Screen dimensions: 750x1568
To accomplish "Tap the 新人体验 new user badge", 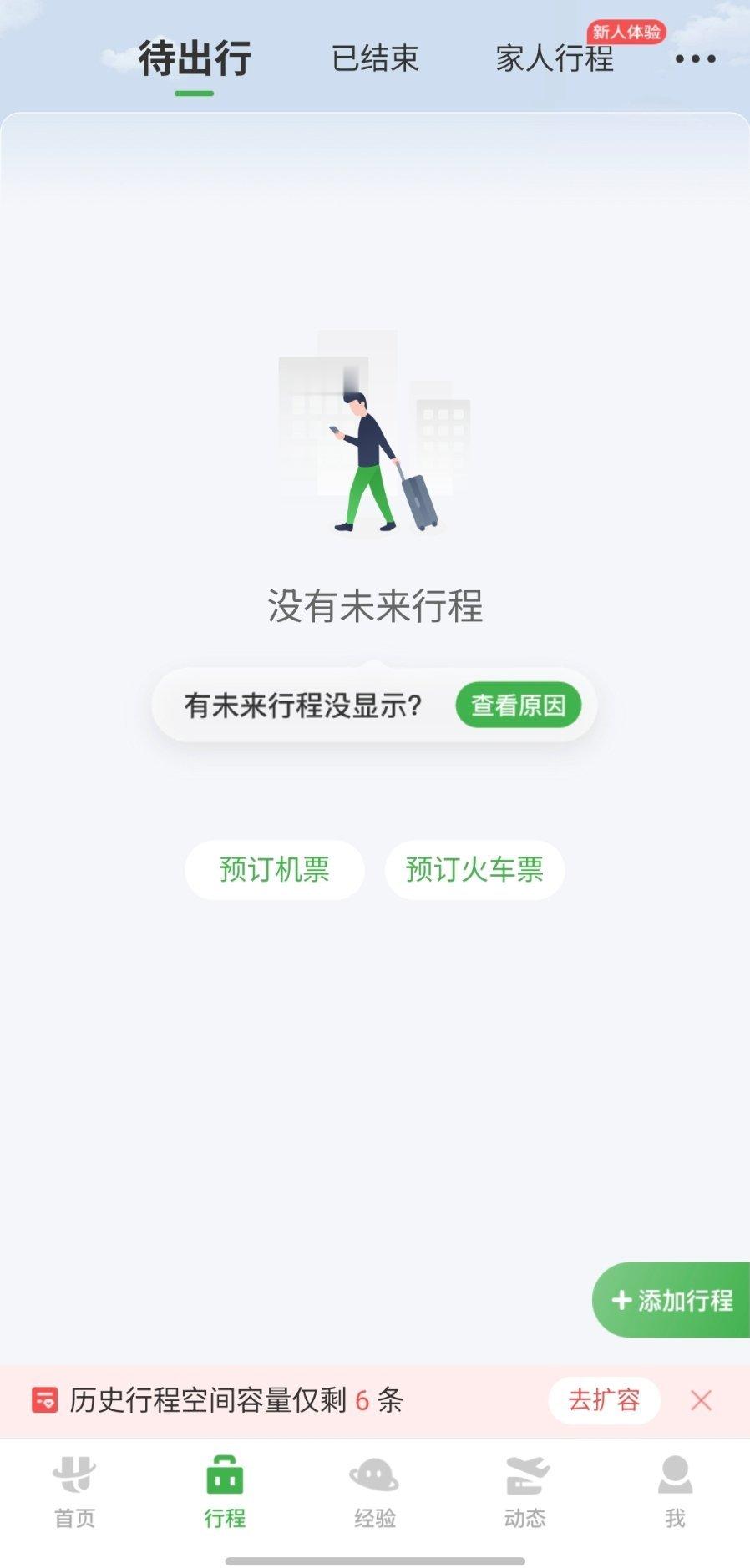I will point(627,33).
